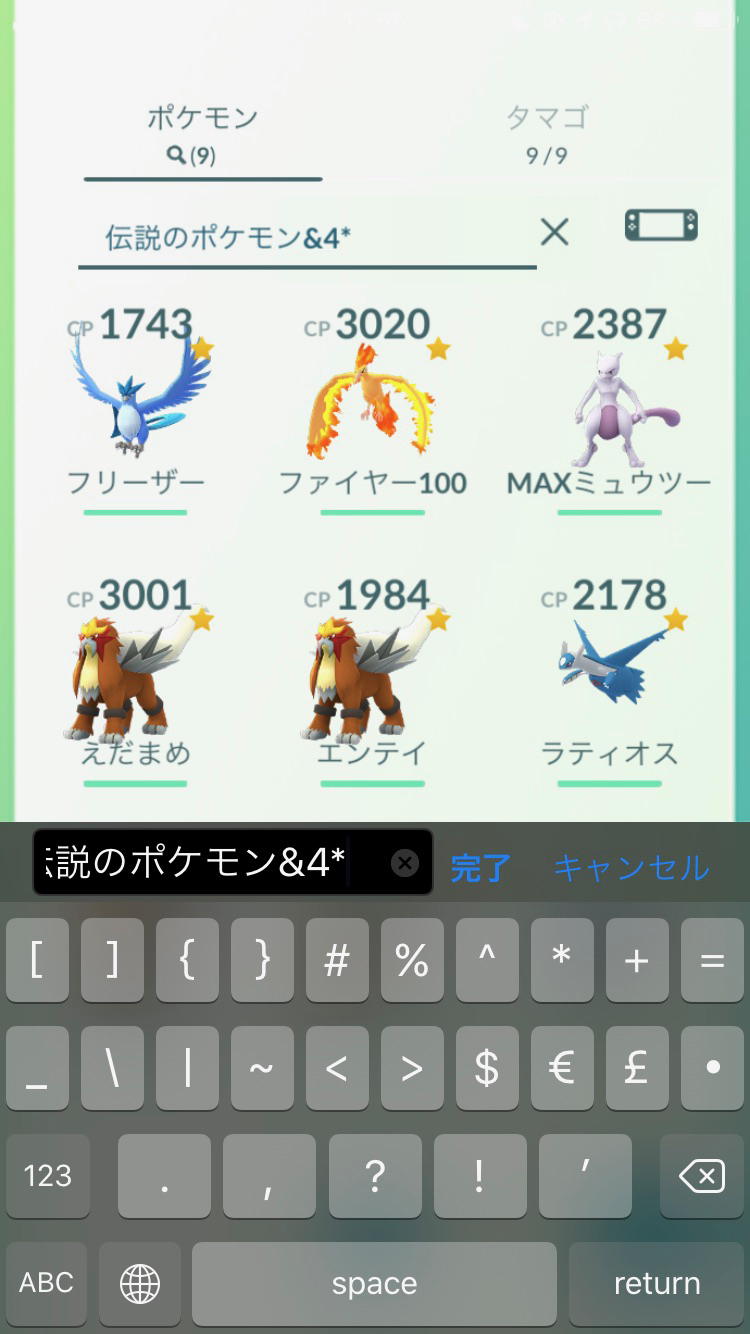Tap キャンセル to cancel input

pyautogui.click(x=631, y=867)
